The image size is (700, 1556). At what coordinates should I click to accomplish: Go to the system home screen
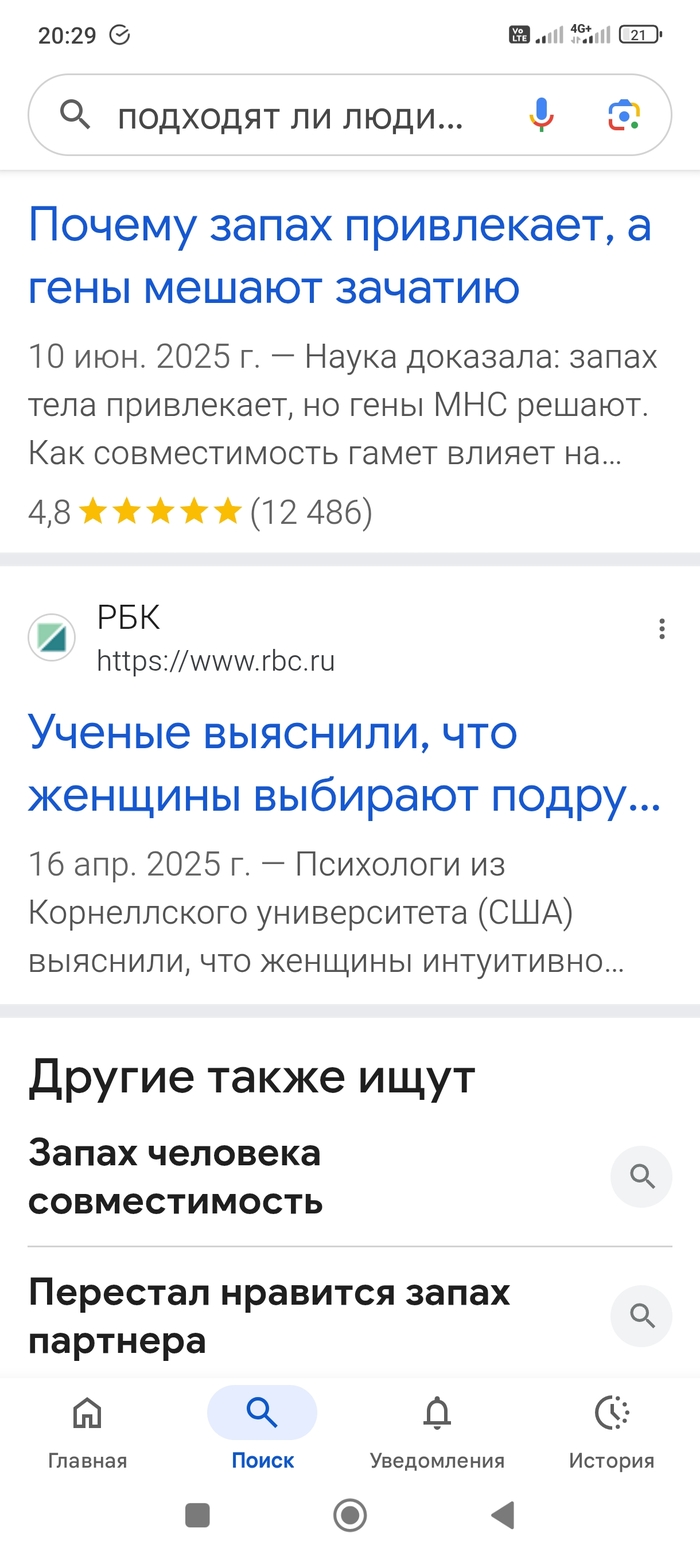point(350,1515)
